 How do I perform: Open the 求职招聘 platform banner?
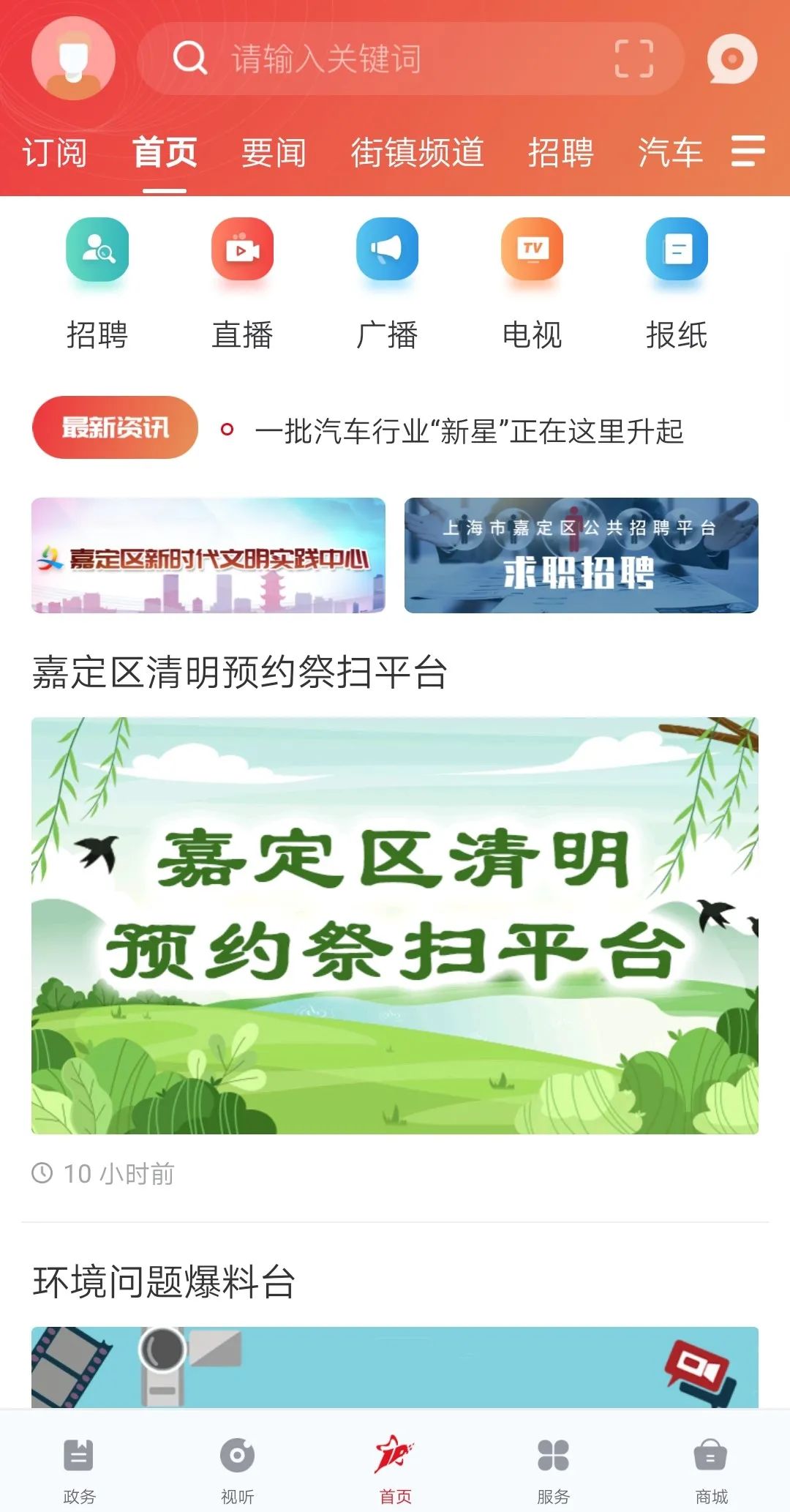click(581, 555)
